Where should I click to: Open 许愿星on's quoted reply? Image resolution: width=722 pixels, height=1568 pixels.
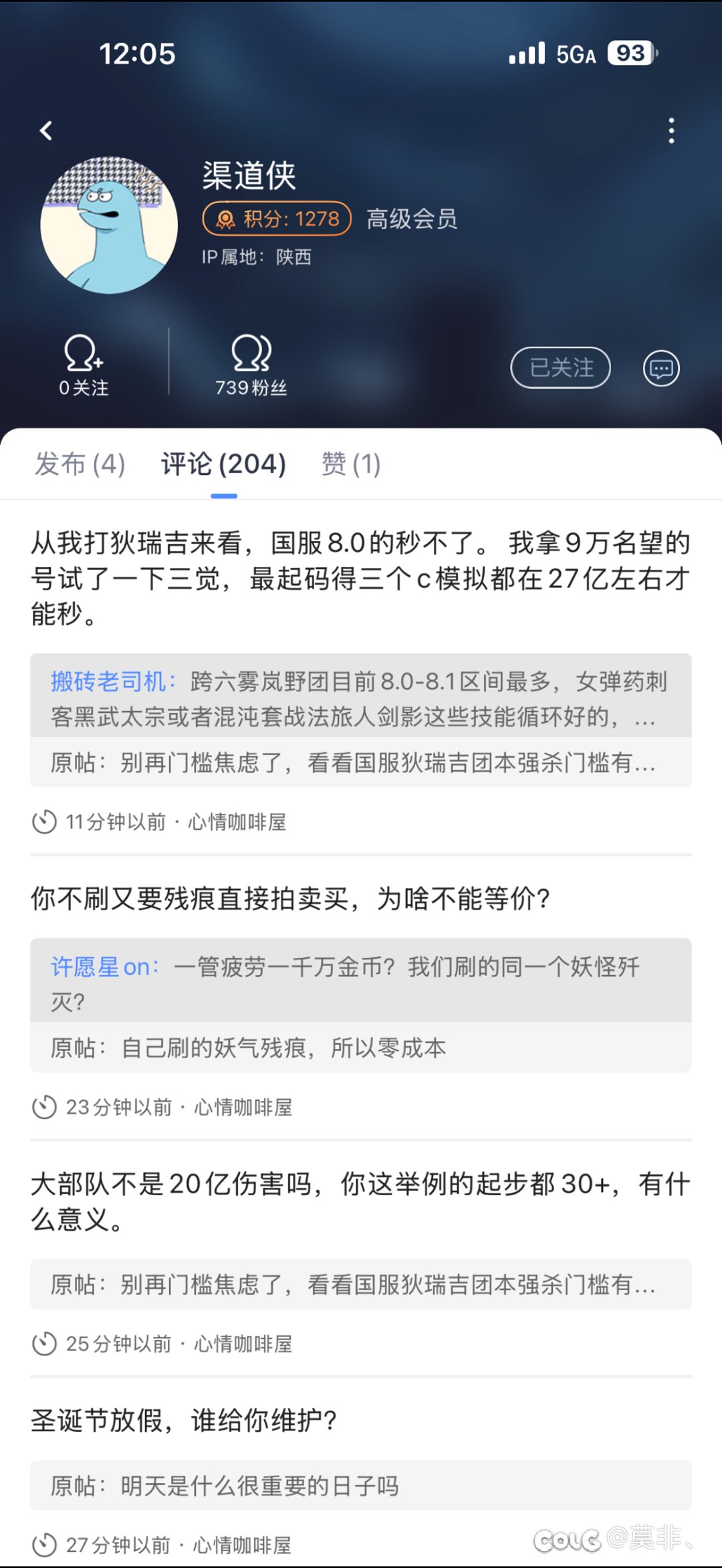(360, 982)
